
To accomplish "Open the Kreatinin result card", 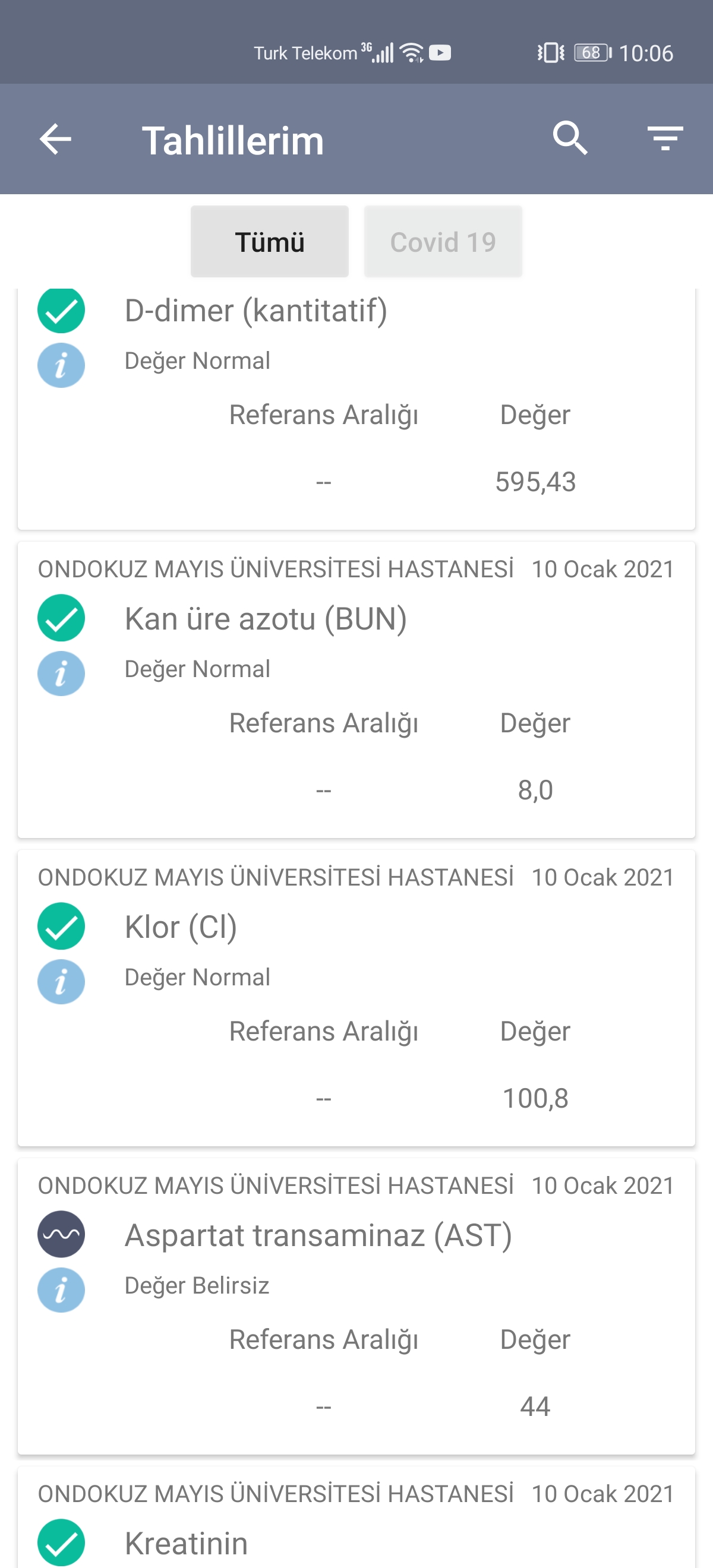I will click(356, 1517).
